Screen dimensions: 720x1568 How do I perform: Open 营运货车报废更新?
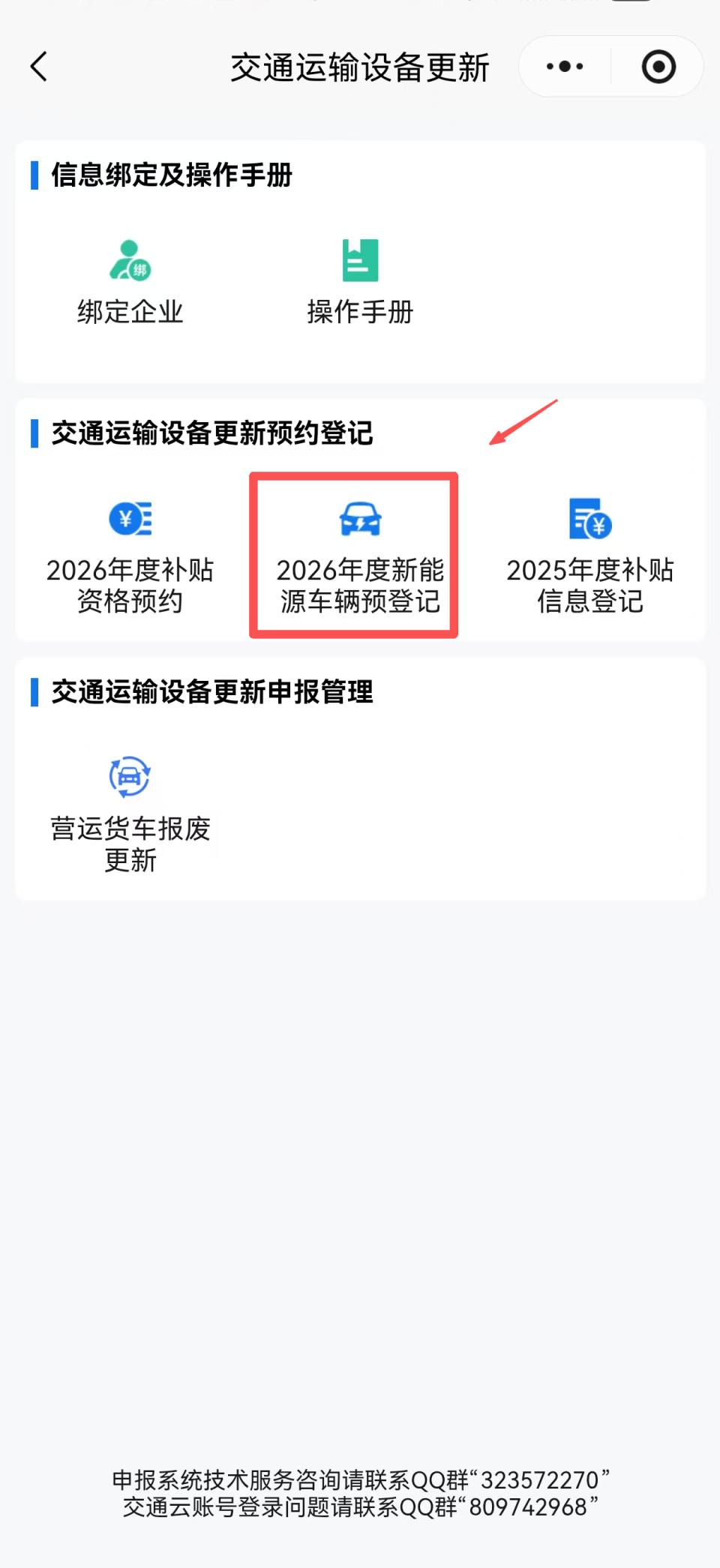[130, 815]
